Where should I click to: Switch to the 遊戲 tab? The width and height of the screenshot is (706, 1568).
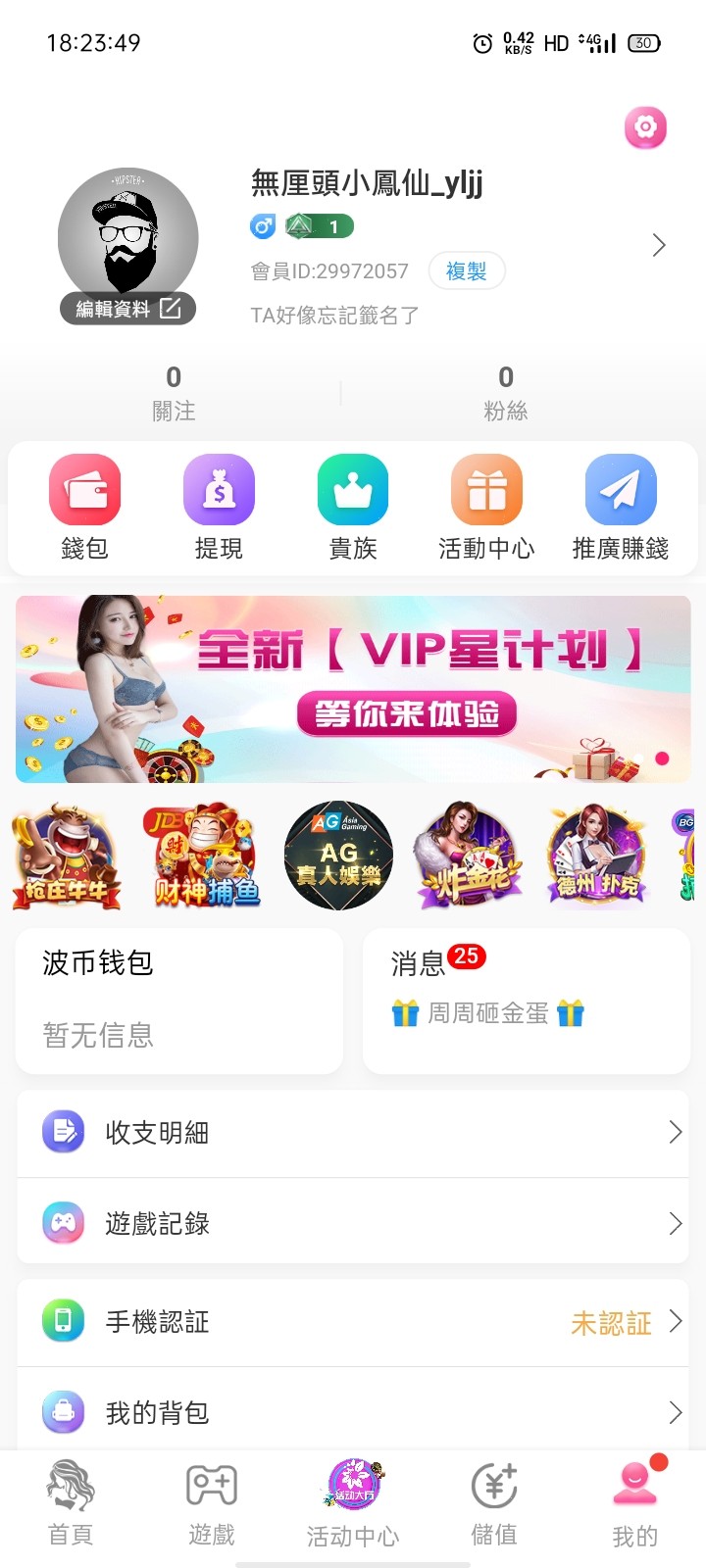click(x=212, y=1504)
